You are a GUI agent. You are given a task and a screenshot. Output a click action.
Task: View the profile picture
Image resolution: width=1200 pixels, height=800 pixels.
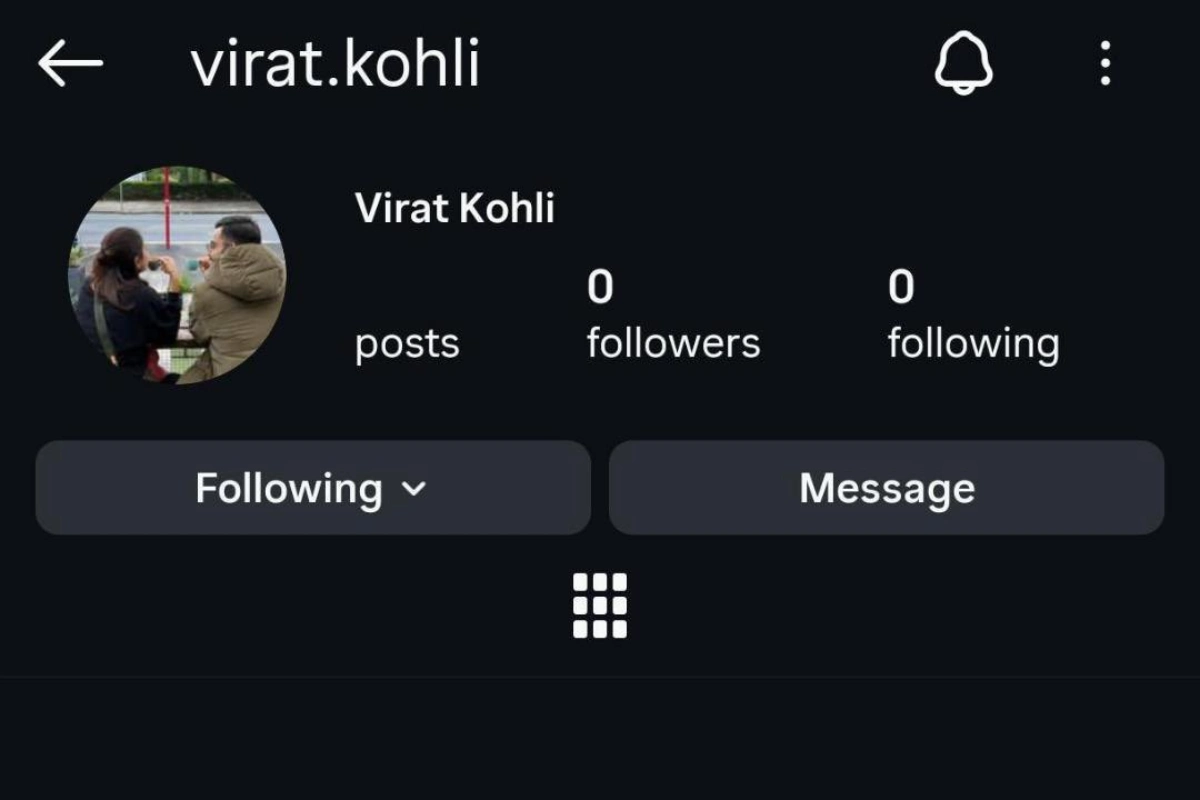click(x=177, y=275)
